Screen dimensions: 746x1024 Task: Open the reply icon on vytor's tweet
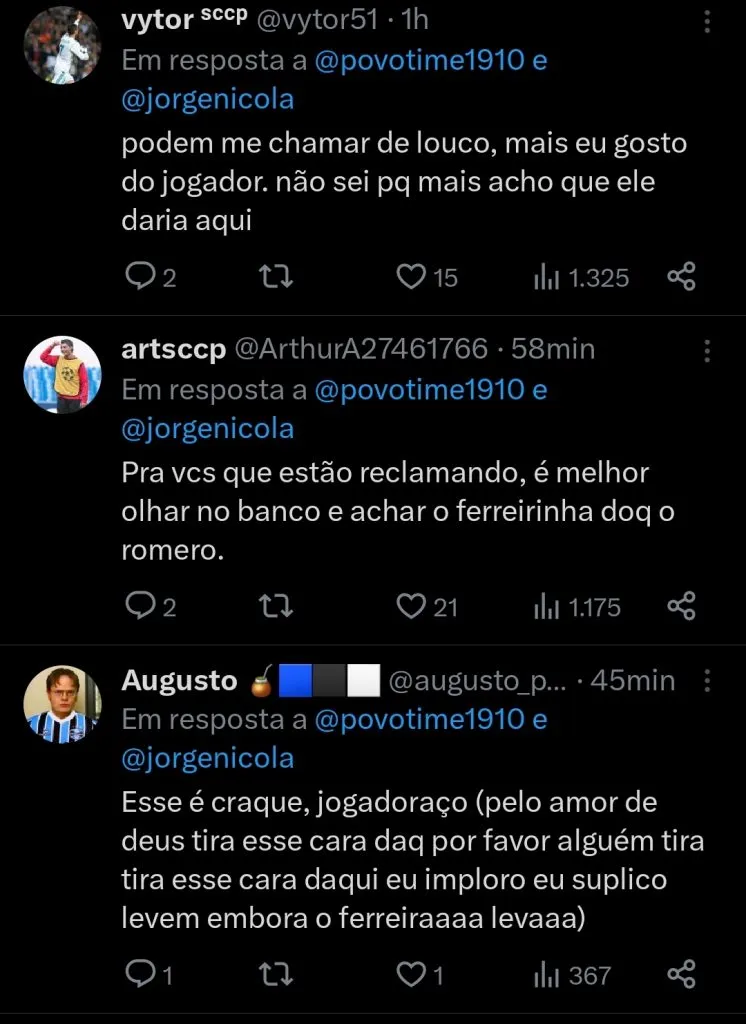pos(141,277)
